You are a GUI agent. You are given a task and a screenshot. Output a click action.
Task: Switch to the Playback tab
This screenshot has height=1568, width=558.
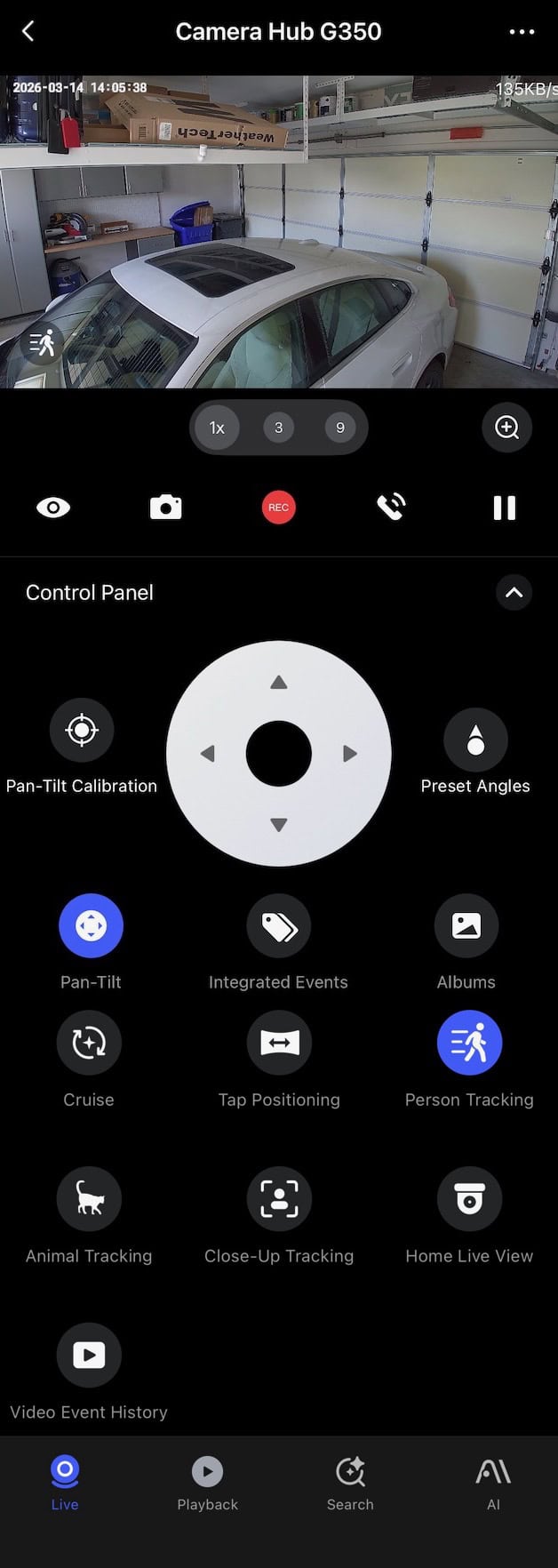click(x=207, y=1483)
